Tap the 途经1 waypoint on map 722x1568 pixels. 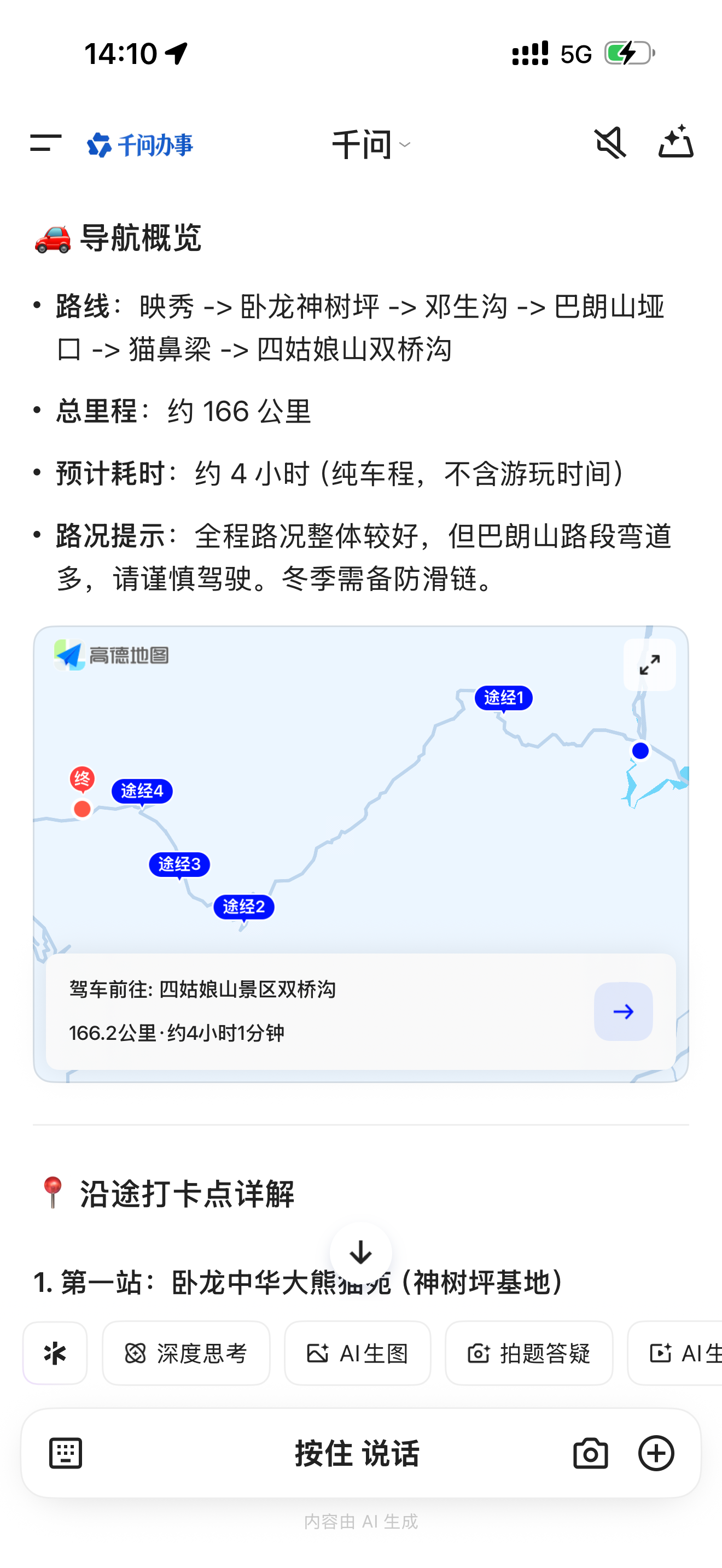(503, 698)
